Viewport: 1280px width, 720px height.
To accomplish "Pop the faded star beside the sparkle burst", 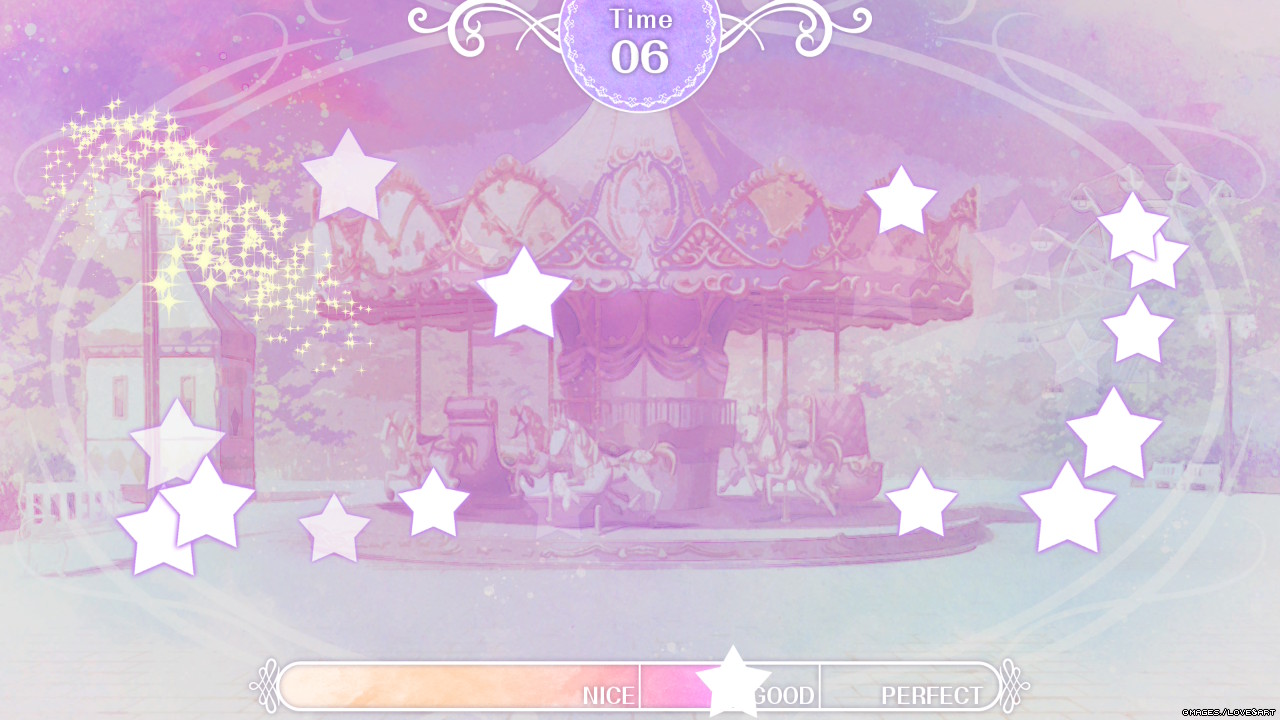I will (348, 177).
